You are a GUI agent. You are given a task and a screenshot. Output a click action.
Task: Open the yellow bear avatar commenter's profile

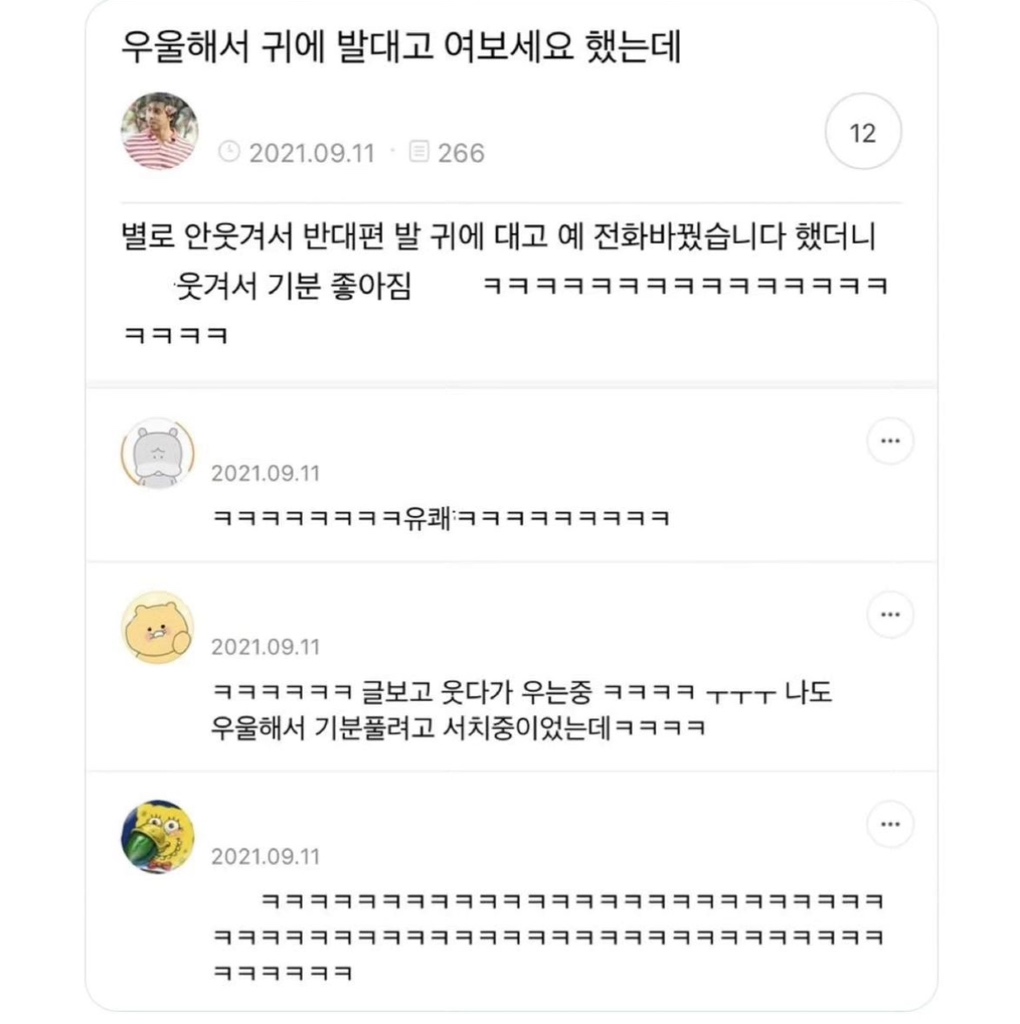click(158, 627)
